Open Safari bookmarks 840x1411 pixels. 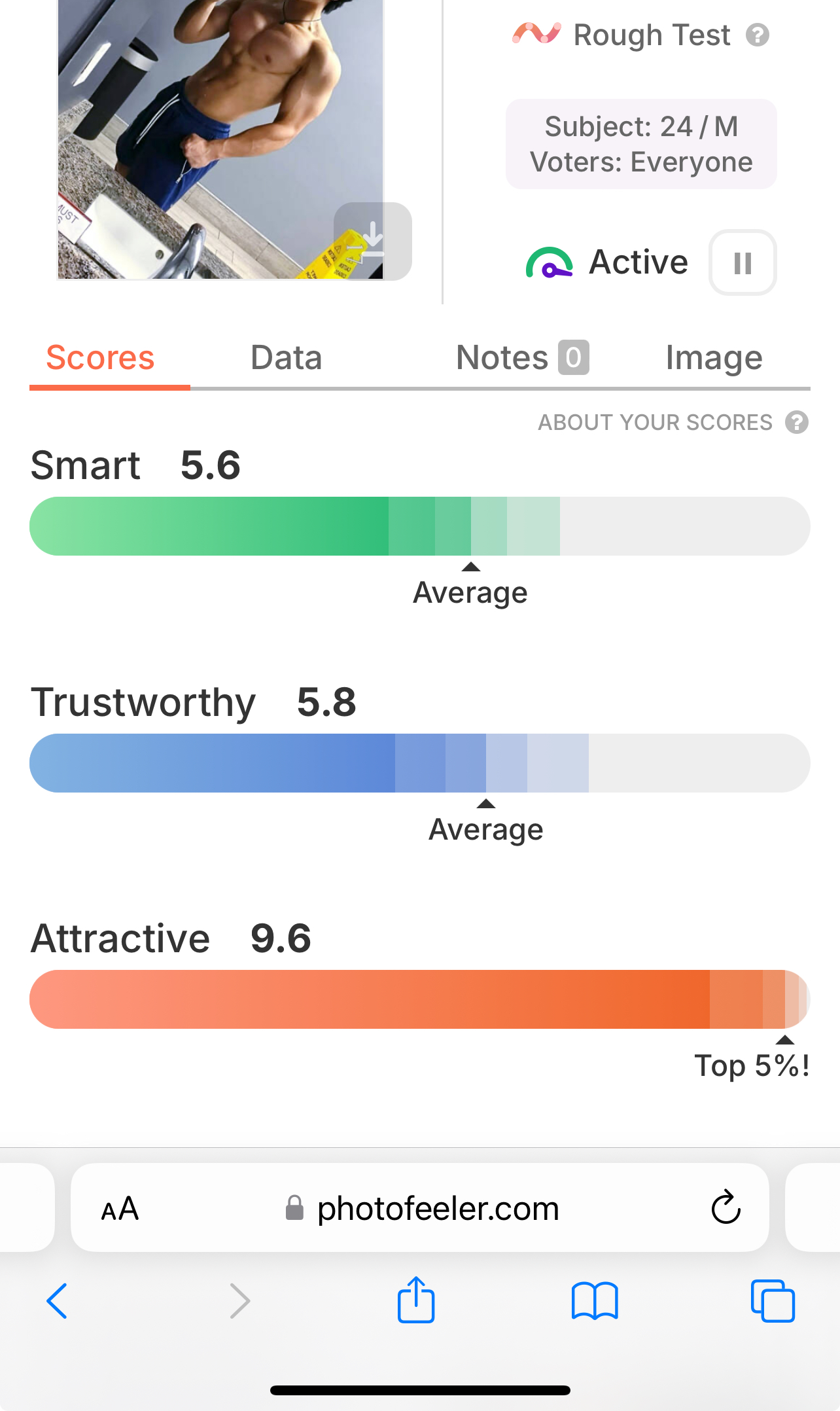594,1300
